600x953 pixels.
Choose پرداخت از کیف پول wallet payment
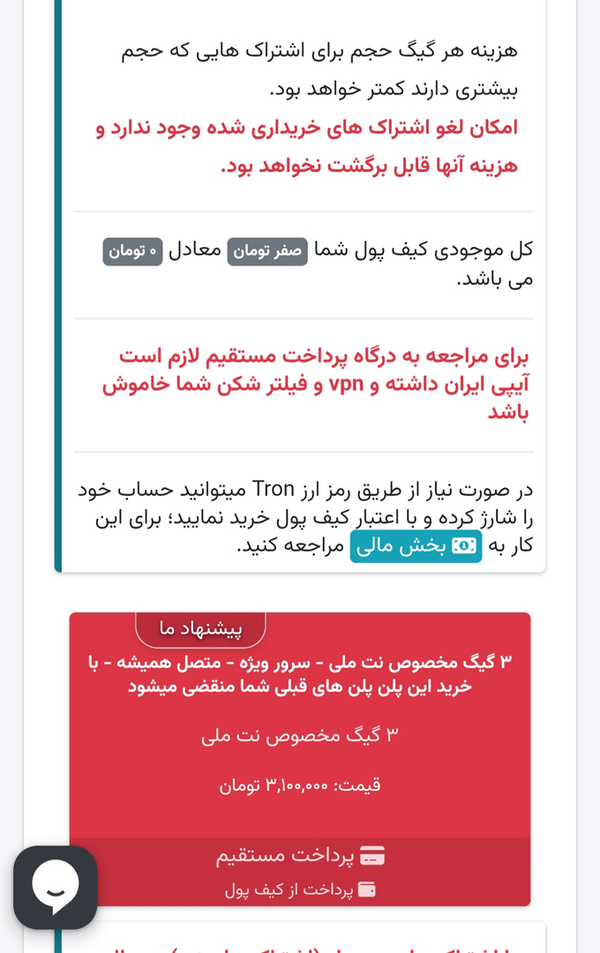(x=300, y=890)
